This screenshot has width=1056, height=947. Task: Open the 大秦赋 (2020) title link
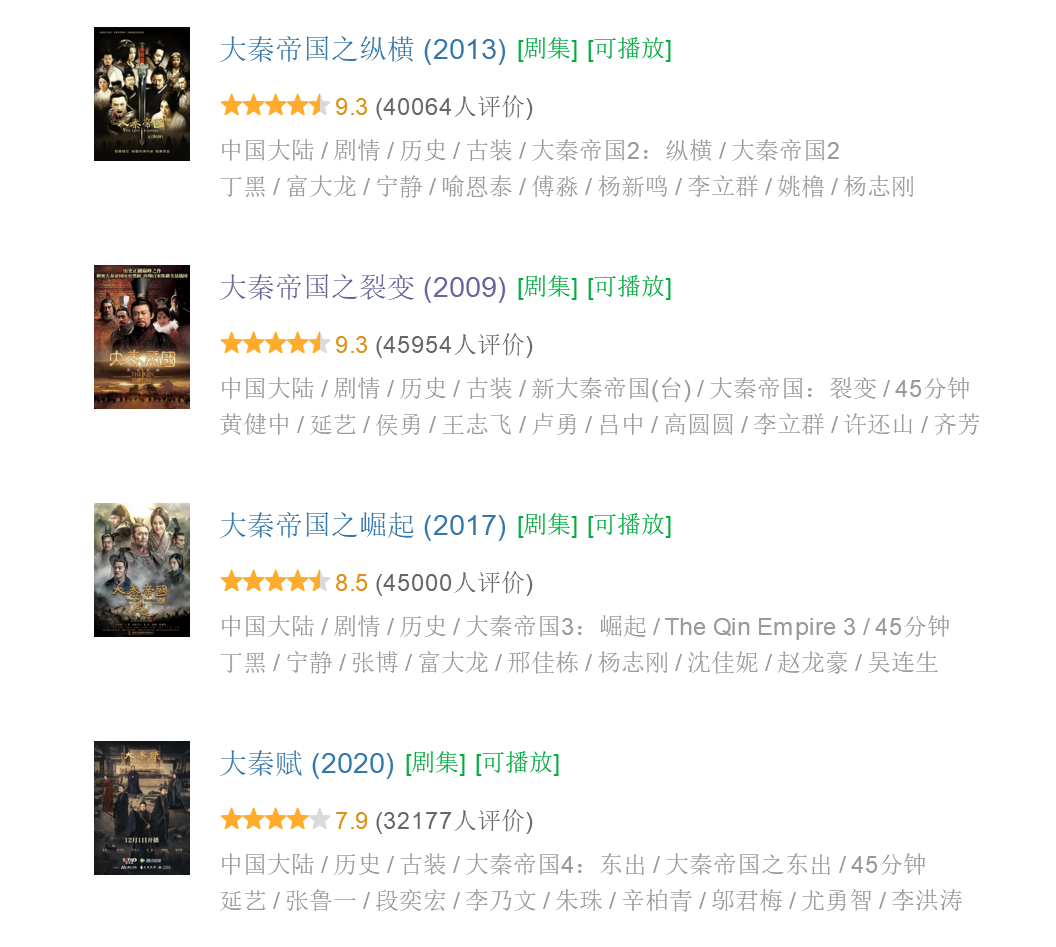point(307,764)
